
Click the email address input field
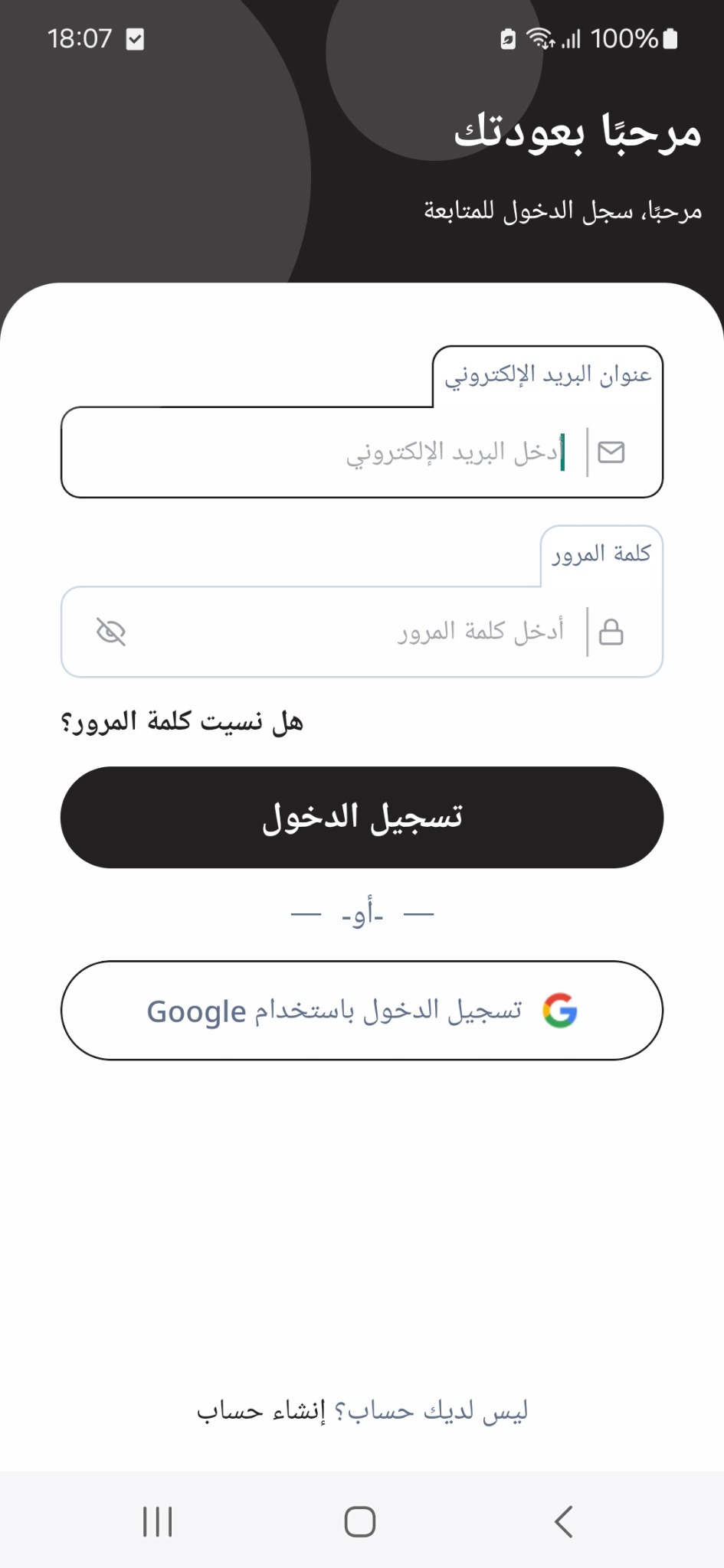[360, 451]
